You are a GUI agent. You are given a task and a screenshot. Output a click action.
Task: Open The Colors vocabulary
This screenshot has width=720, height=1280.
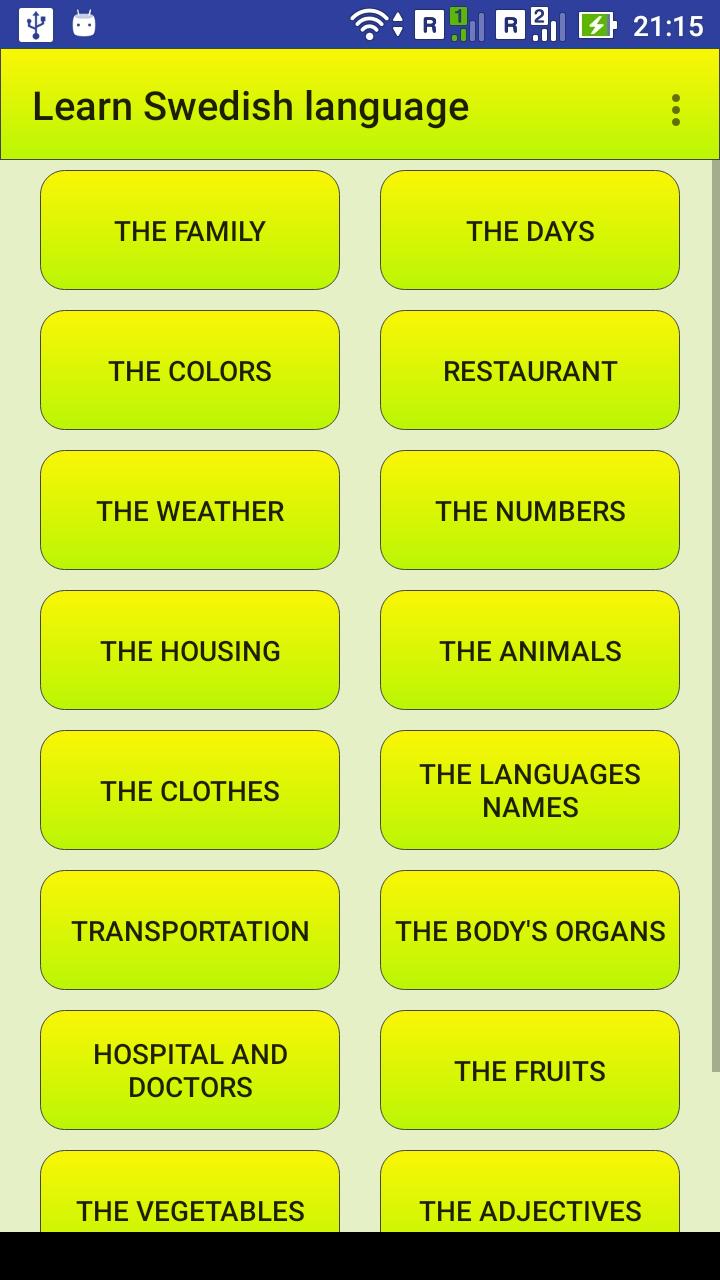coord(190,370)
